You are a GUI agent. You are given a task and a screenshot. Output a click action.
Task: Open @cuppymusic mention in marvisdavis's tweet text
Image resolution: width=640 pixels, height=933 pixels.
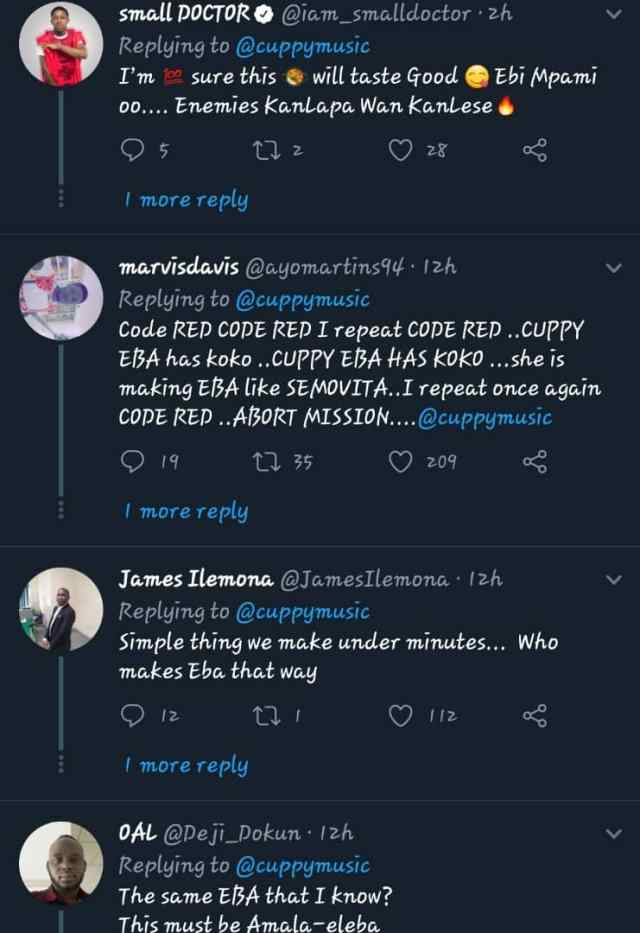[x=485, y=417]
